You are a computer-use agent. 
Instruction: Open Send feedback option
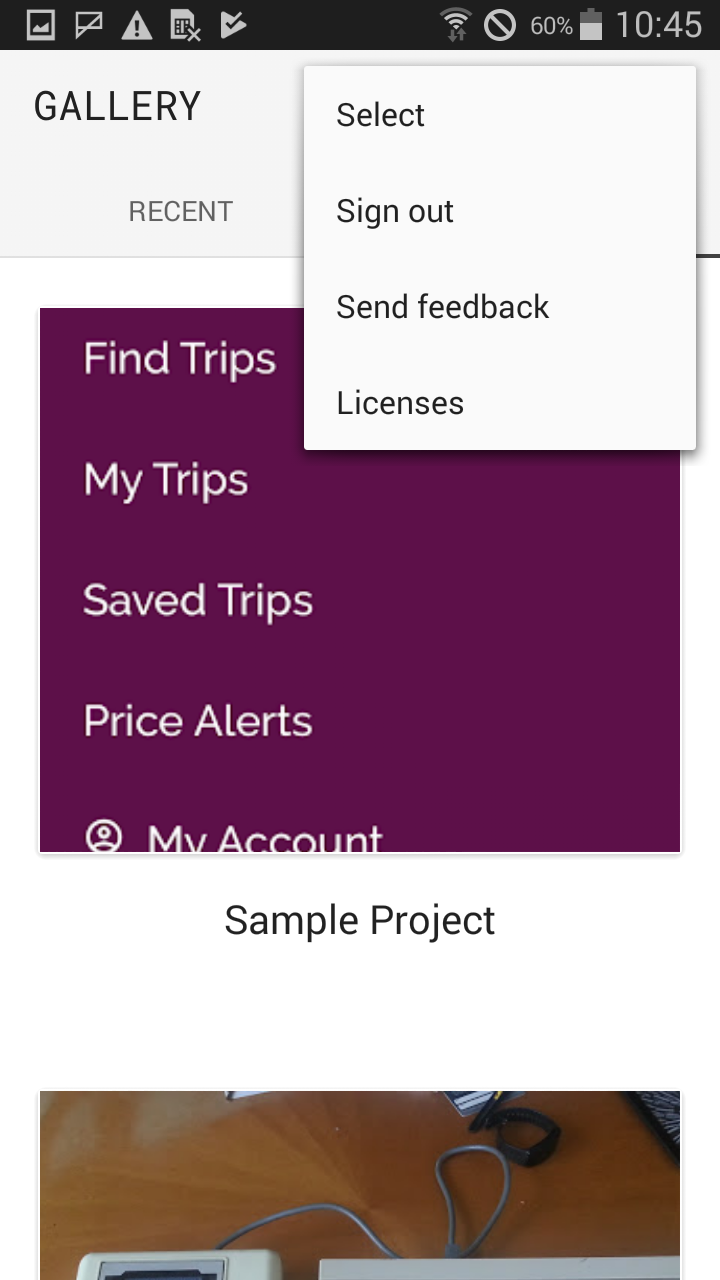[500, 307]
